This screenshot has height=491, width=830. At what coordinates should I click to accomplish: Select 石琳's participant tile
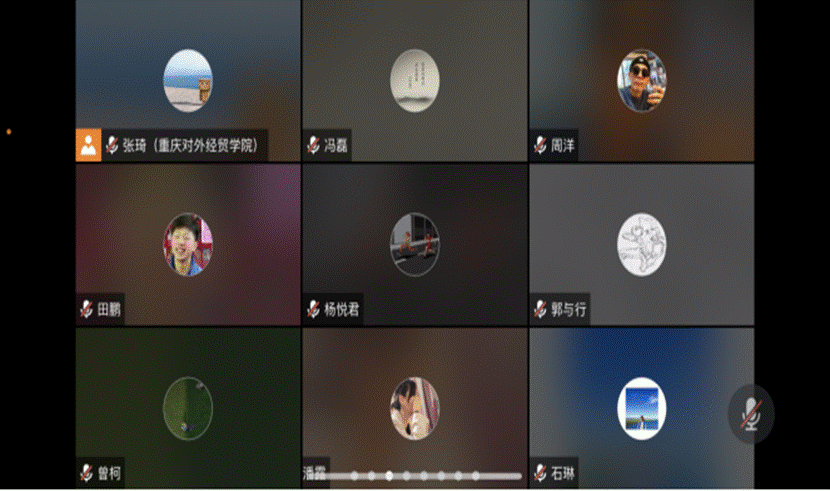coord(640,407)
